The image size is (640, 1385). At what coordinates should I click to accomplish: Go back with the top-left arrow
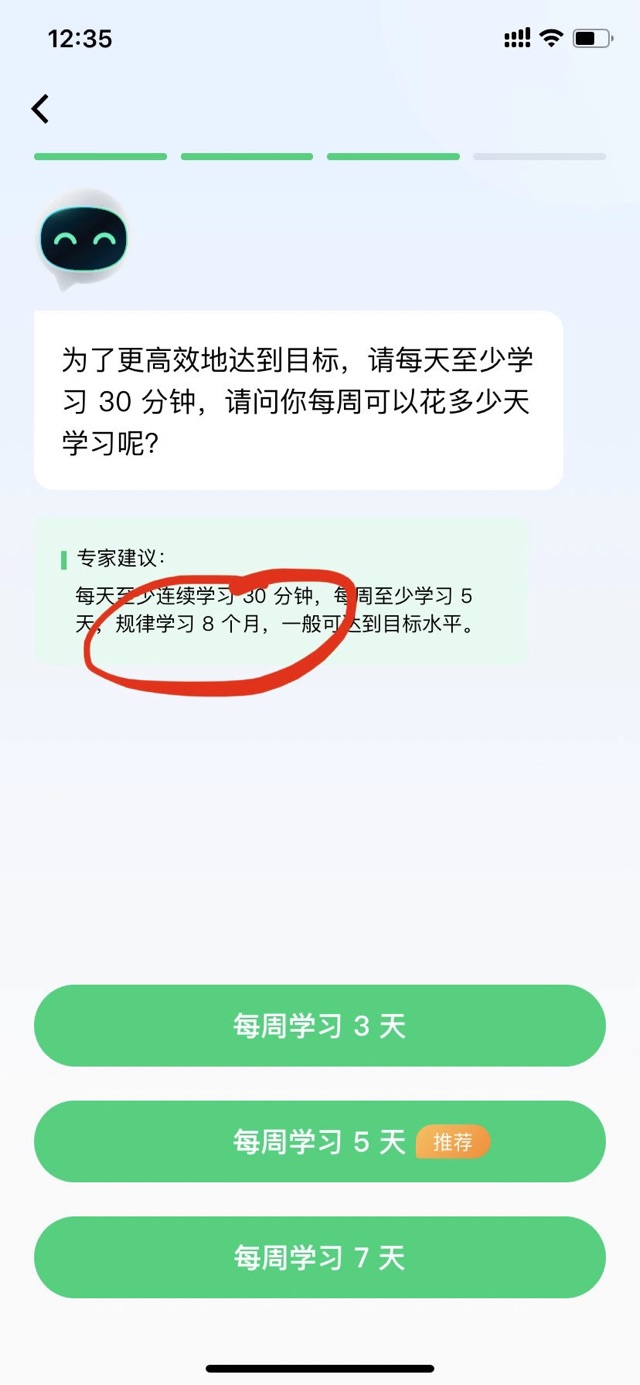click(x=40, y=109)
